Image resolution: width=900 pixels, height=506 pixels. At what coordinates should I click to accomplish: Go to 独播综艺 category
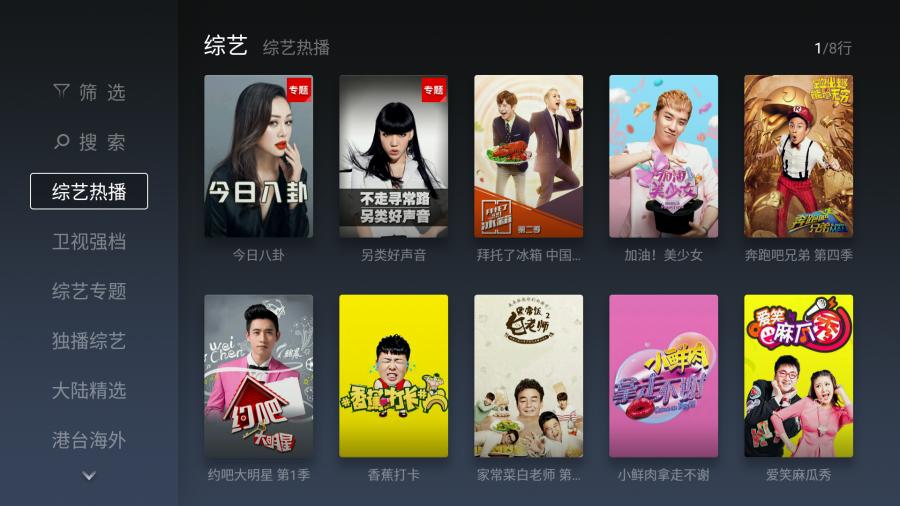(x=89, y=341)
